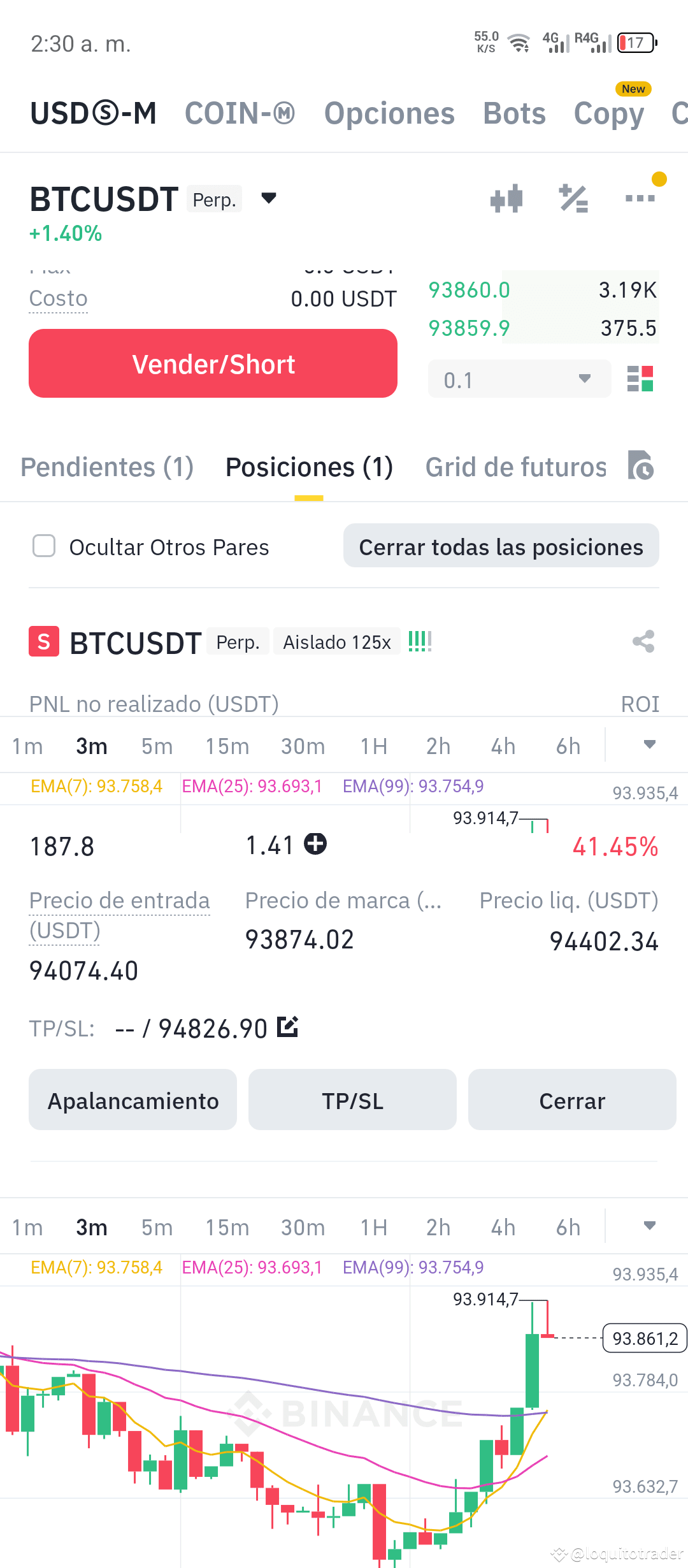Switch to the COIN-M tab
688x1568 pixels.
[x=240, y=113]
